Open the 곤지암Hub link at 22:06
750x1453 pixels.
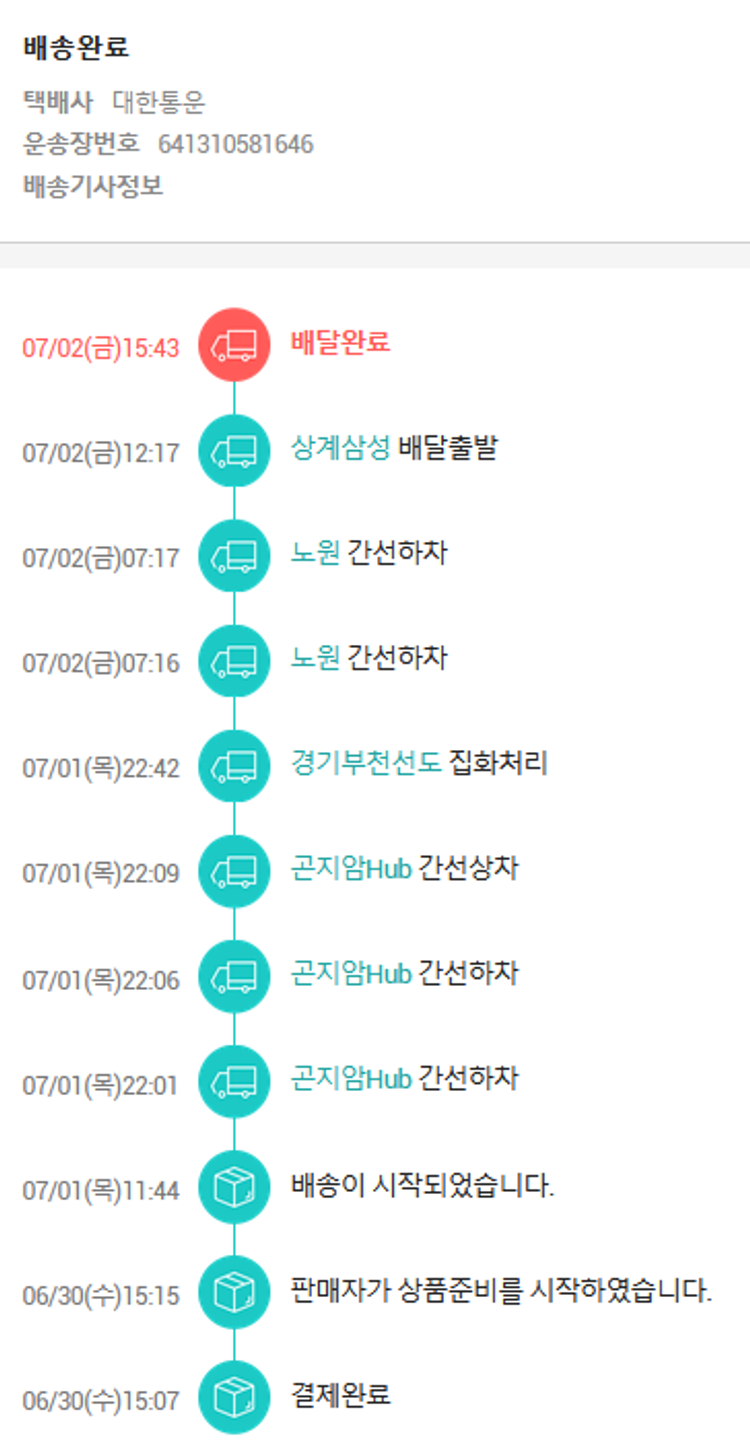(x=351, y=973)
